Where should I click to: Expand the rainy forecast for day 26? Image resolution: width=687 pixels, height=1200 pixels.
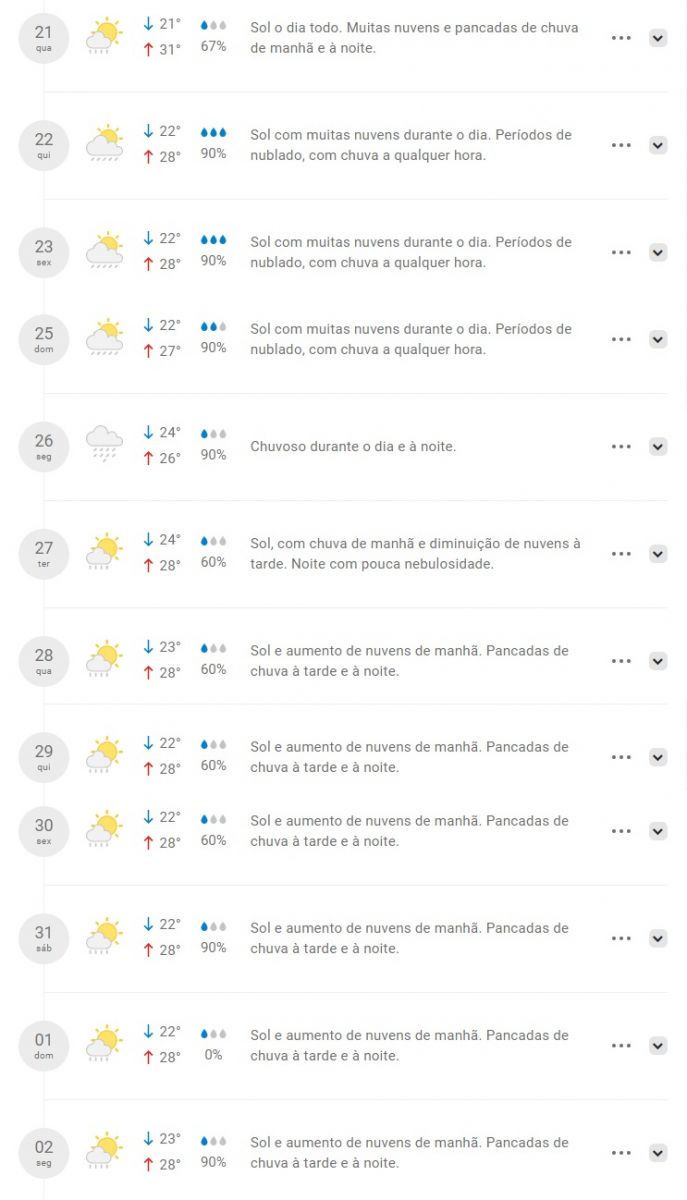tap(657, 446)
